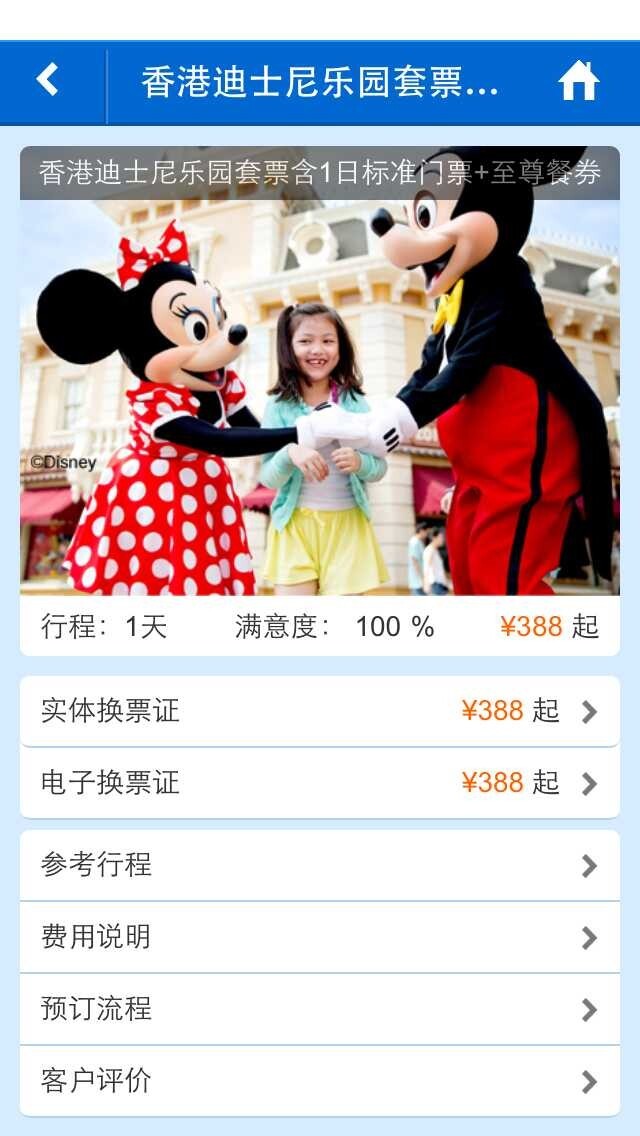Open 预订流程 row
Screen dimensions: 640x1136
pos(320,1009)
